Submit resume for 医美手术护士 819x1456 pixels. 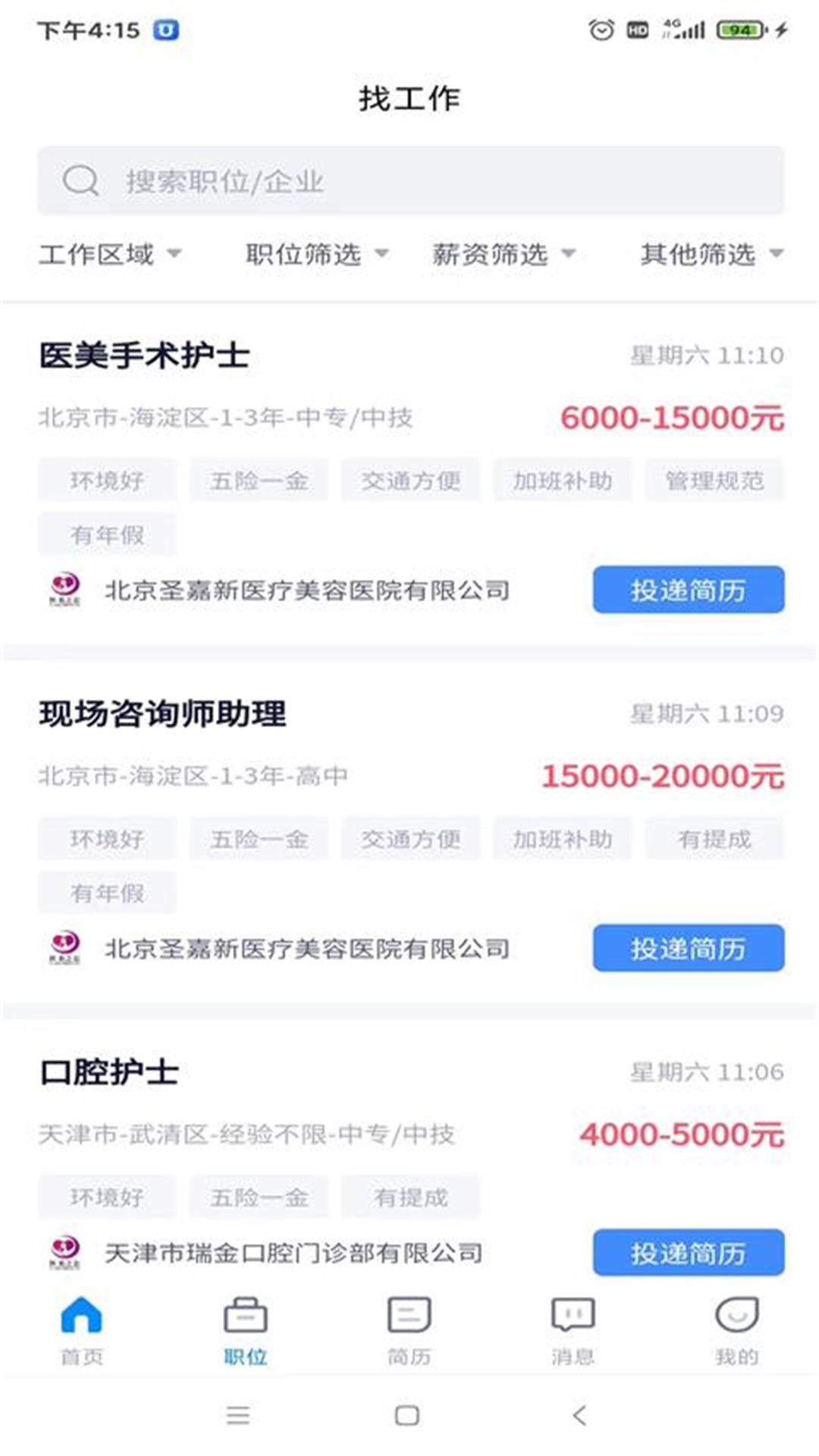[x=688, y=590]
